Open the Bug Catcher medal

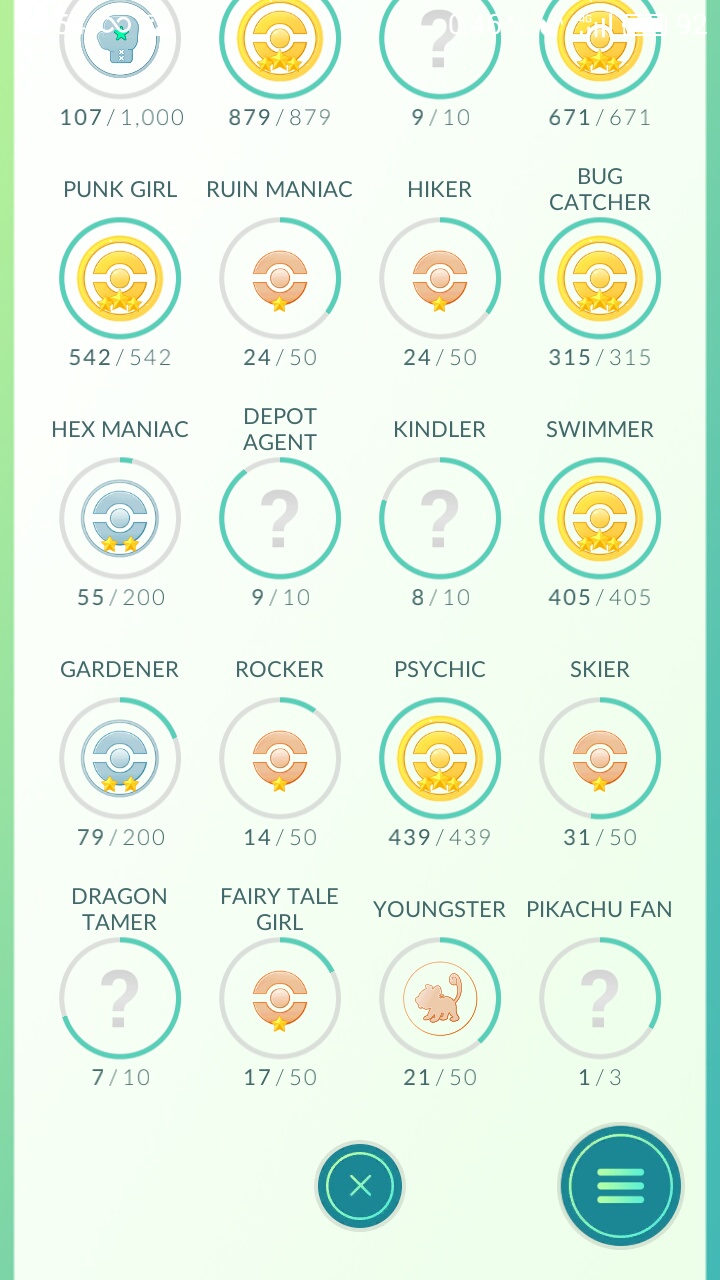tap(600, 278)
